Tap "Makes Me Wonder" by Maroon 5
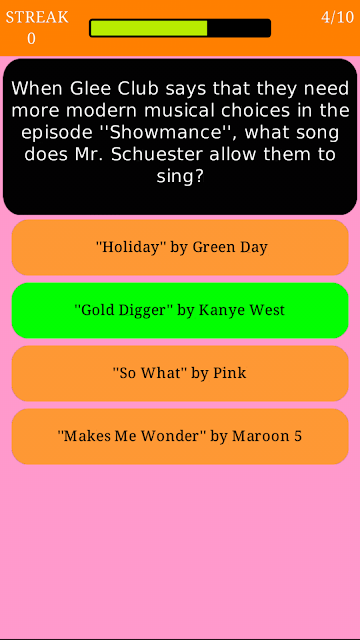 [180, 436]
